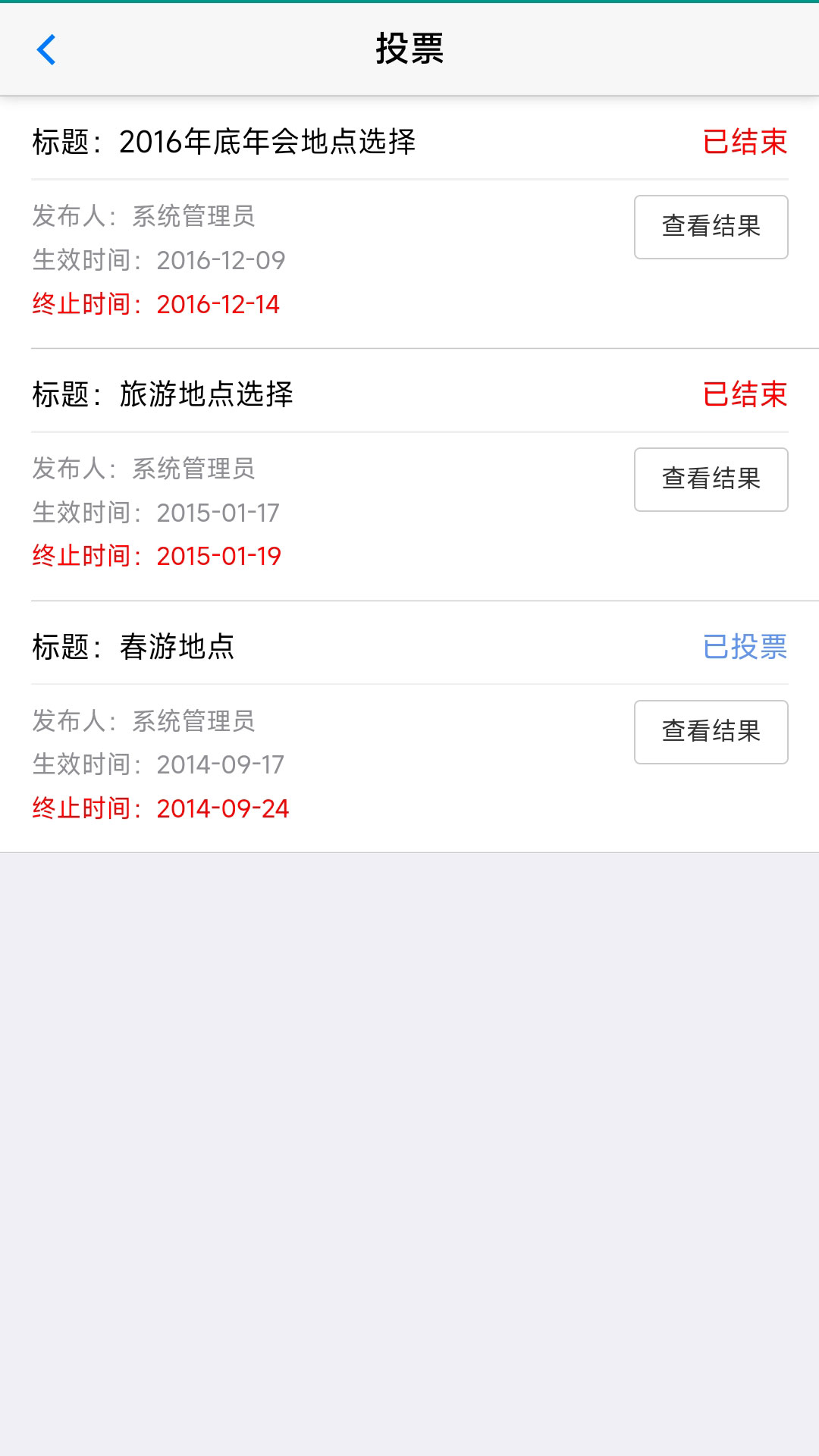Screen dimensions: 819x1456
Task: Go back using the top-left arrow
Action: (x=46, y=50)
